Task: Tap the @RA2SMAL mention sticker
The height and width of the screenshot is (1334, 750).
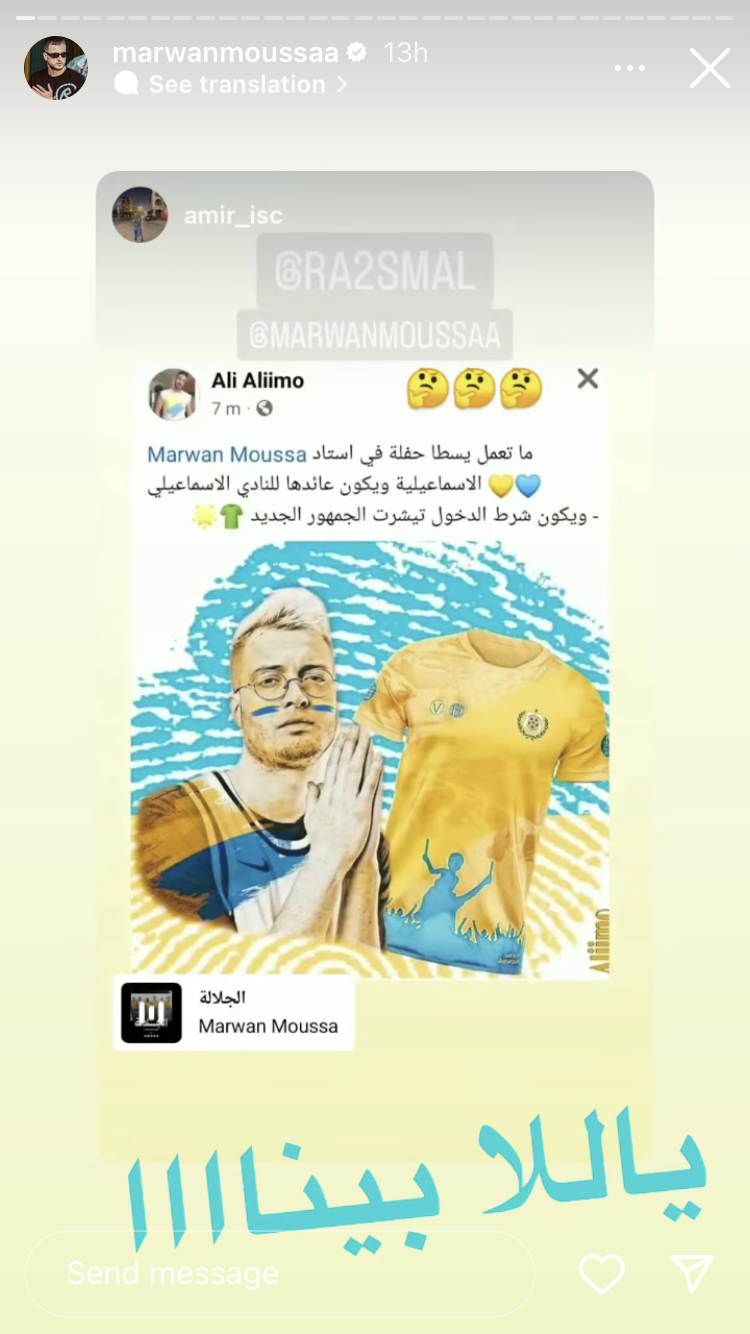Action: coord(374,272)
